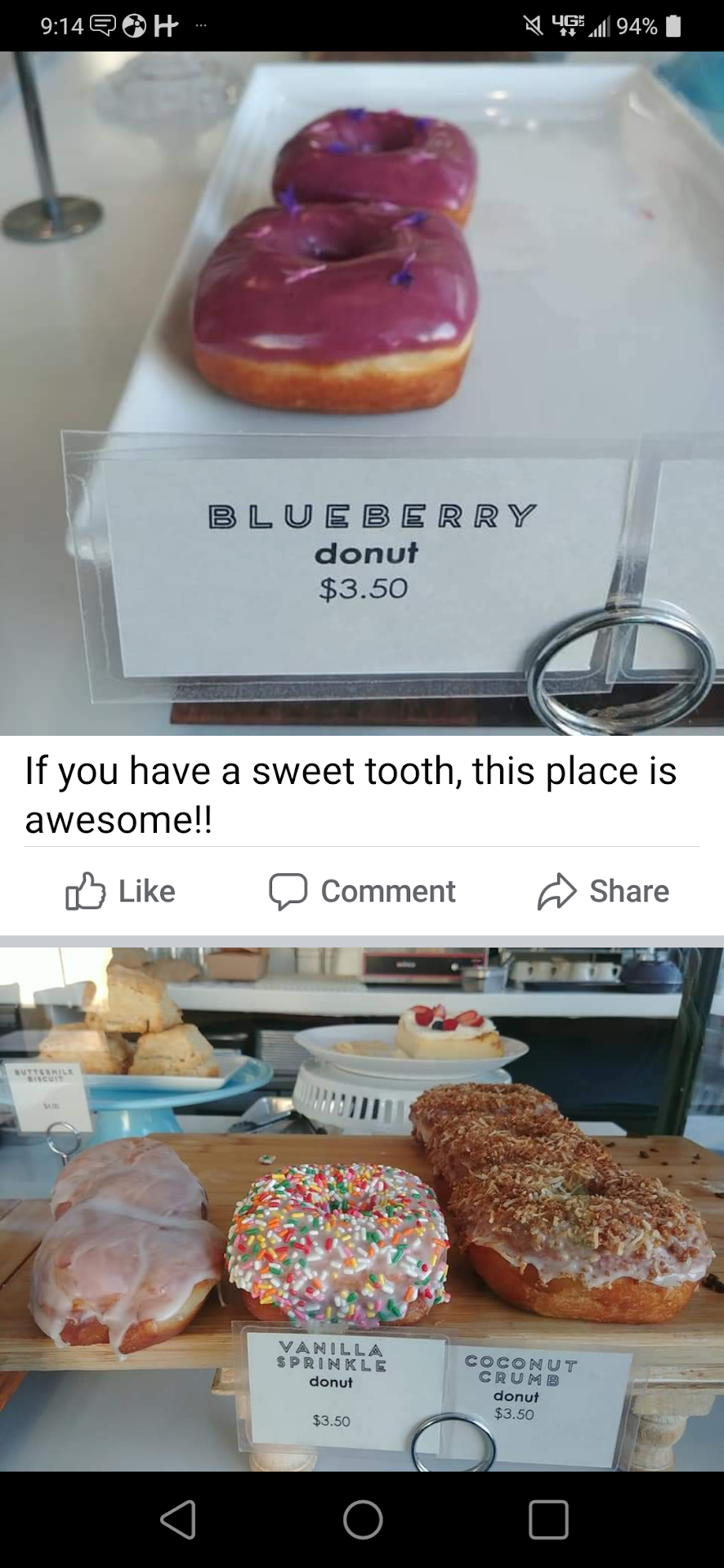
Task: Share the sweet tooth post
Action: click(x=603, y=891)
